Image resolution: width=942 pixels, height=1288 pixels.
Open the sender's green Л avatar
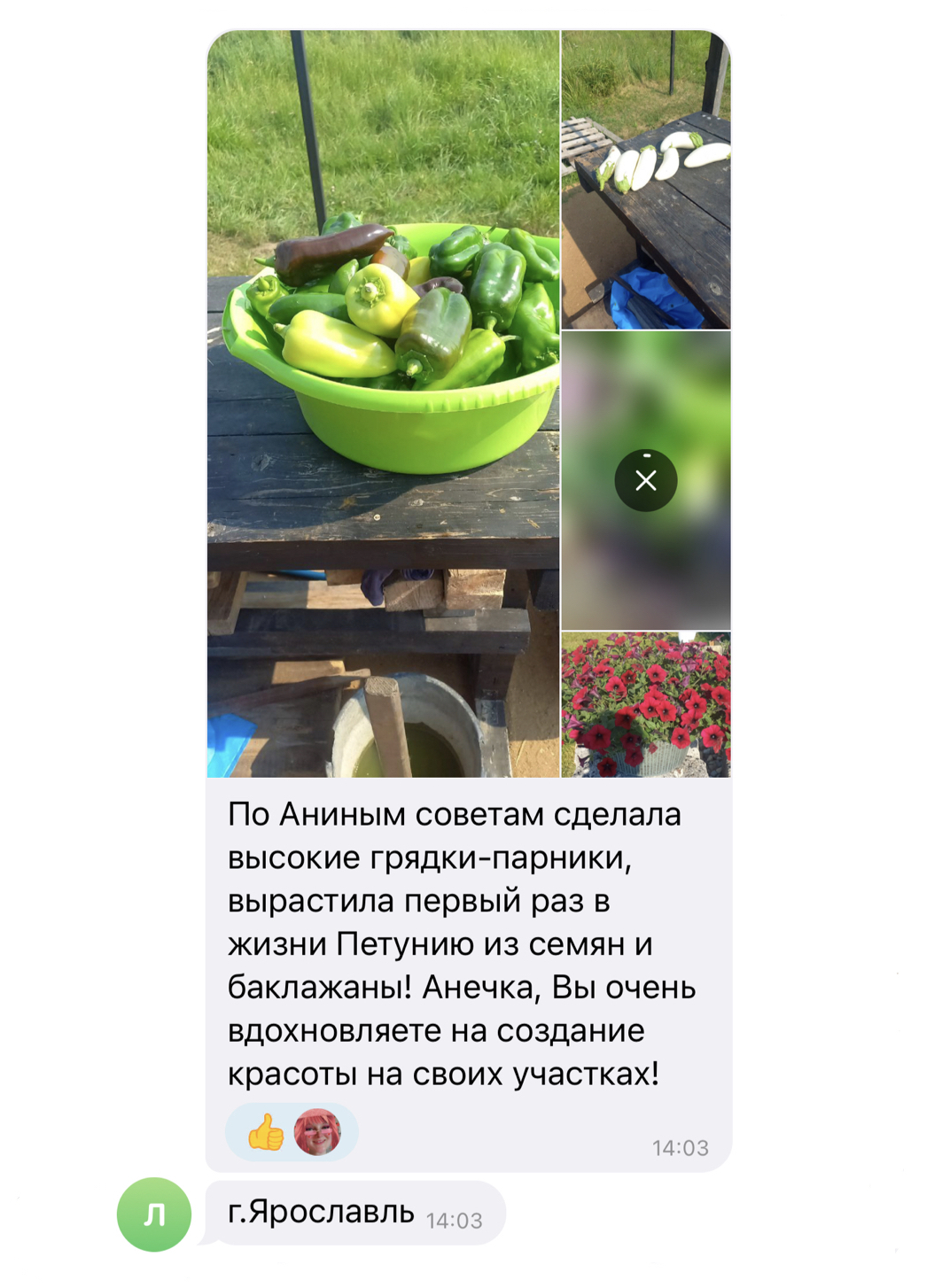pos(154,1214)
